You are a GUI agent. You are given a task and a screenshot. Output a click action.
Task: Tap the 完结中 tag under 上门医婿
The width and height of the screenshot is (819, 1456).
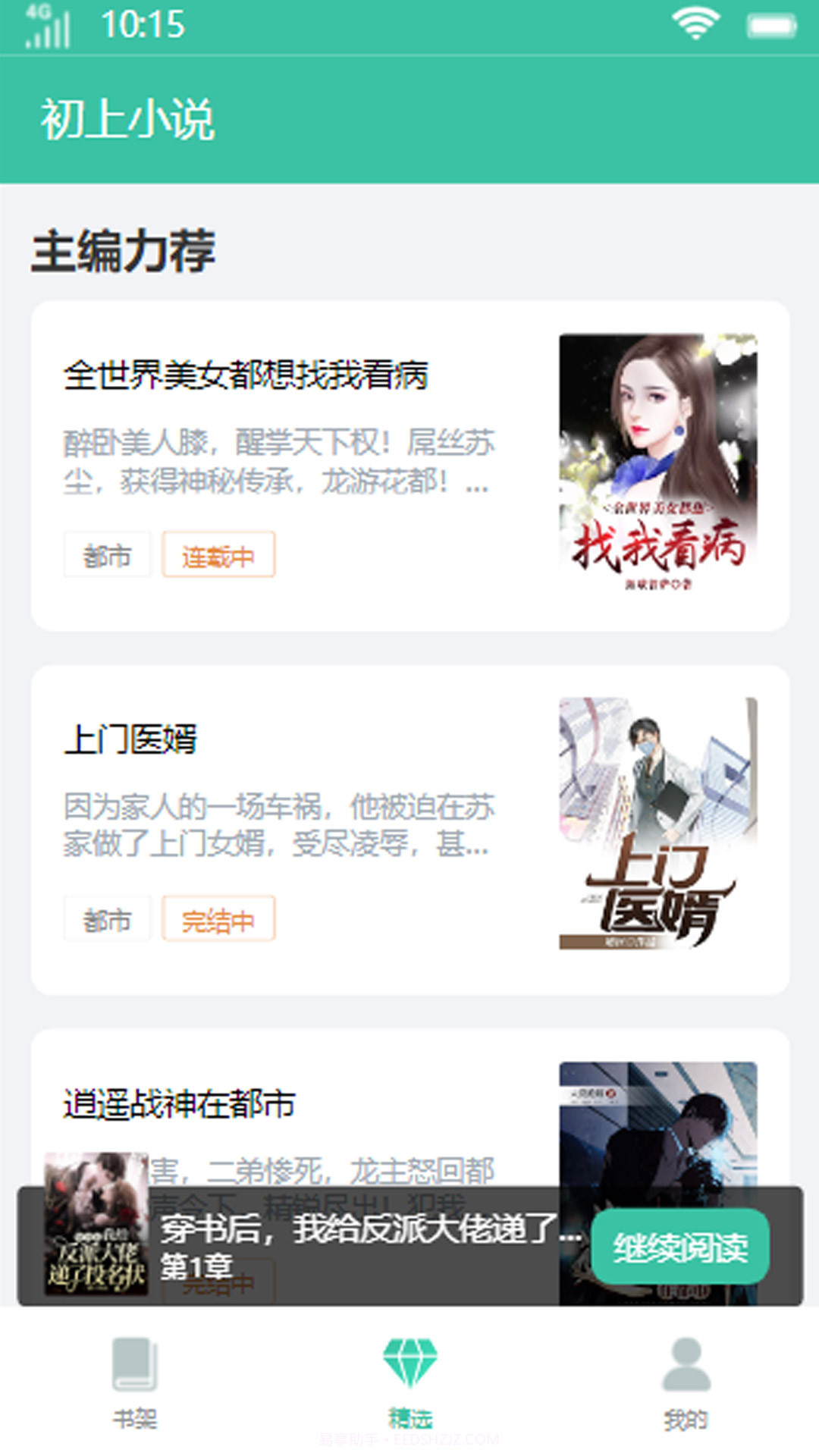point(217,920)
